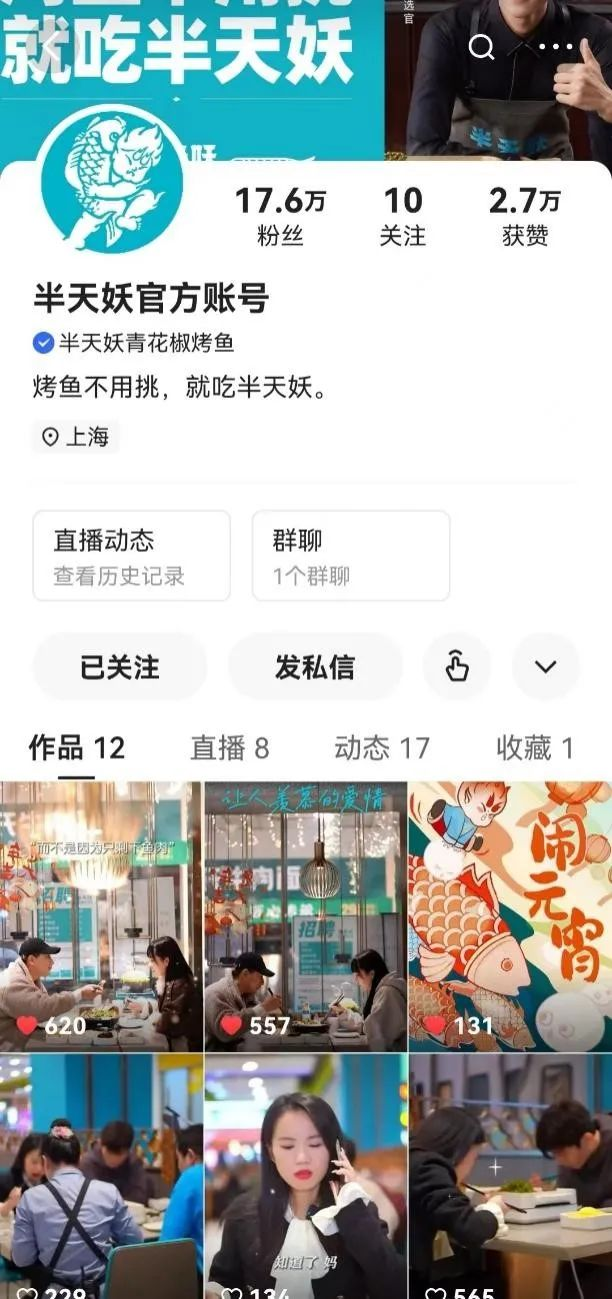
Task: Switch to the 收藏 tab
Action: click(534, 748)
